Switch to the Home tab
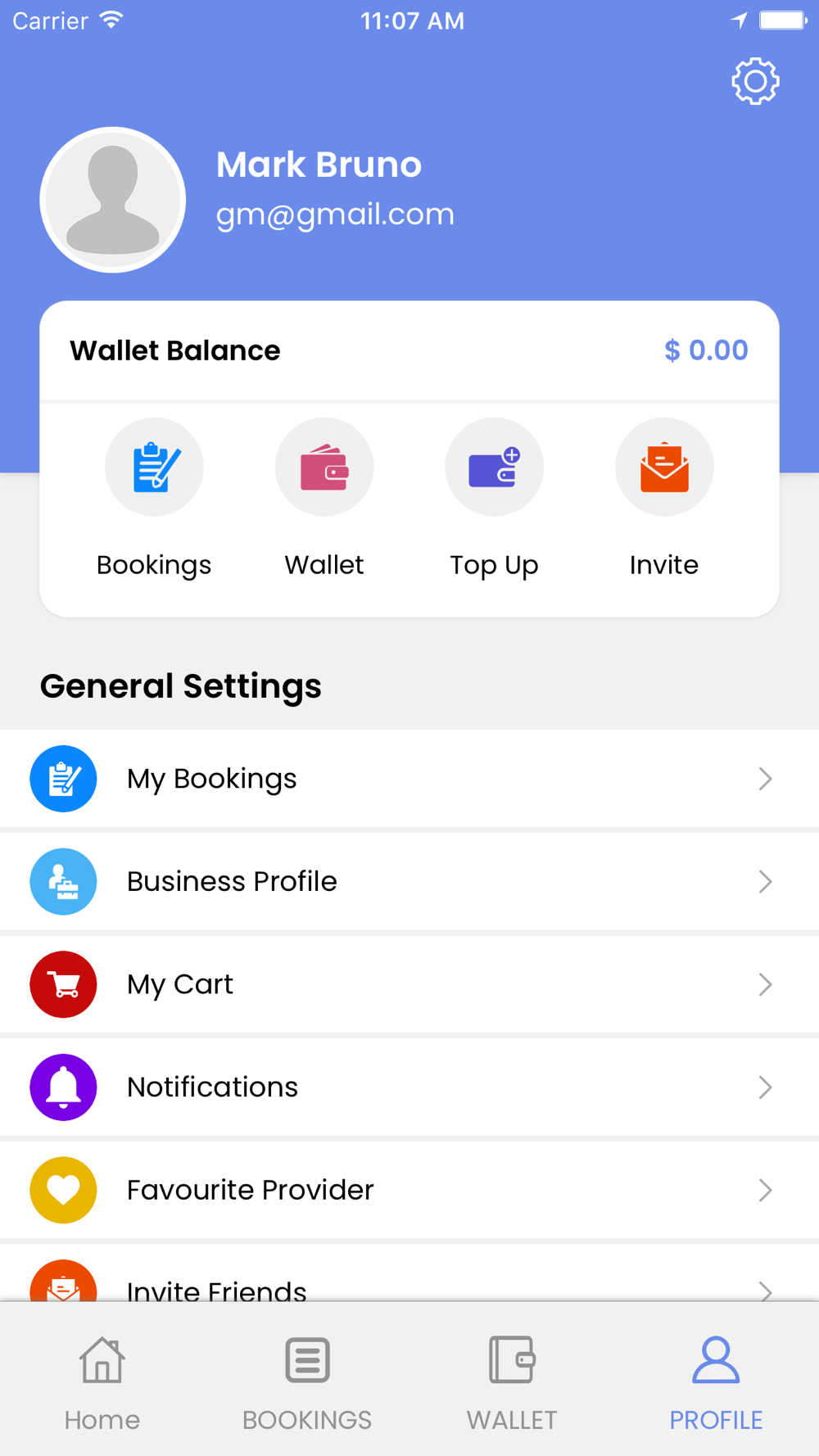Viewport: 819px width, 1456px height. point(102,1383)
